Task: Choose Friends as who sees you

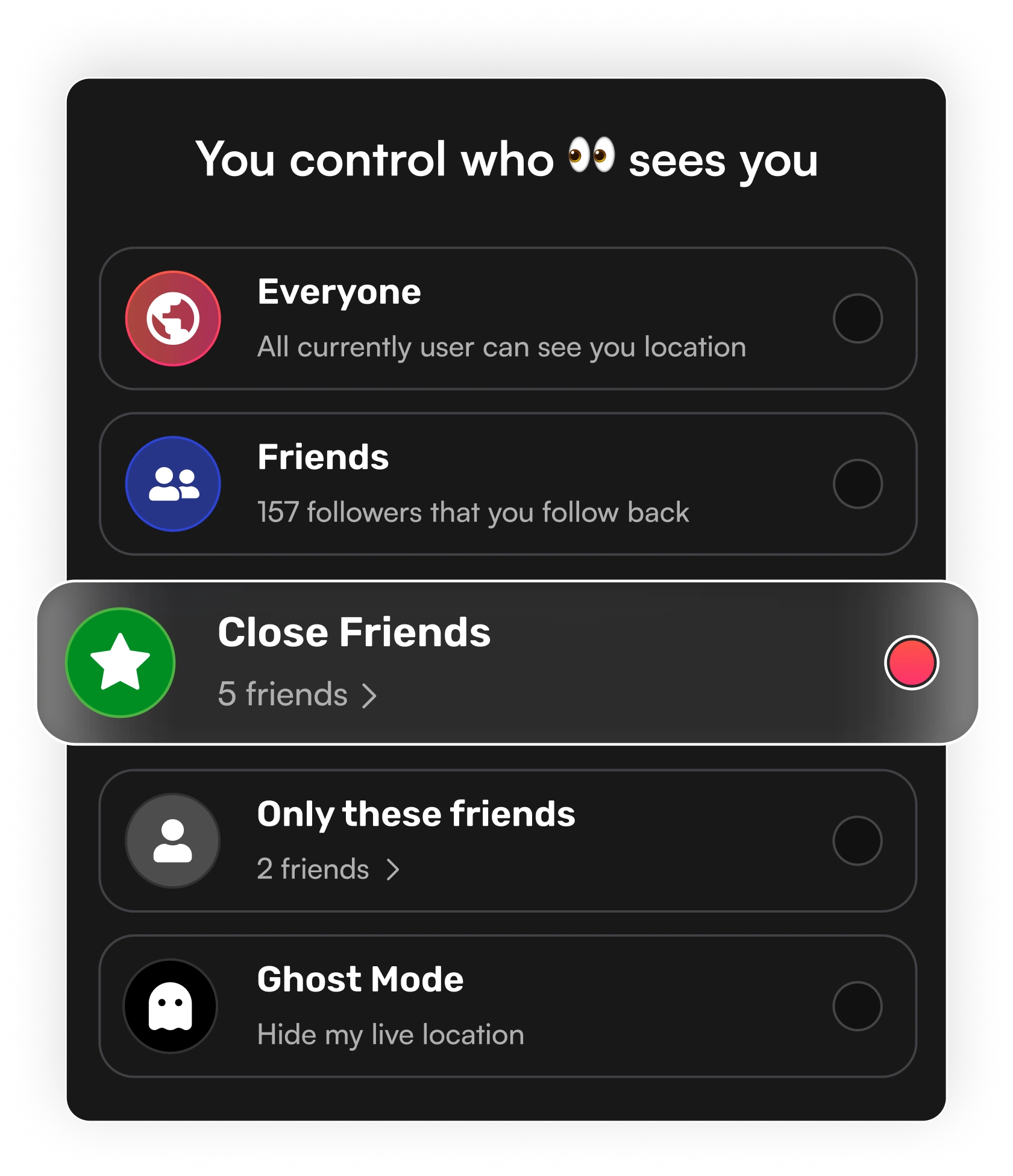Action: (x=857, y=483)
